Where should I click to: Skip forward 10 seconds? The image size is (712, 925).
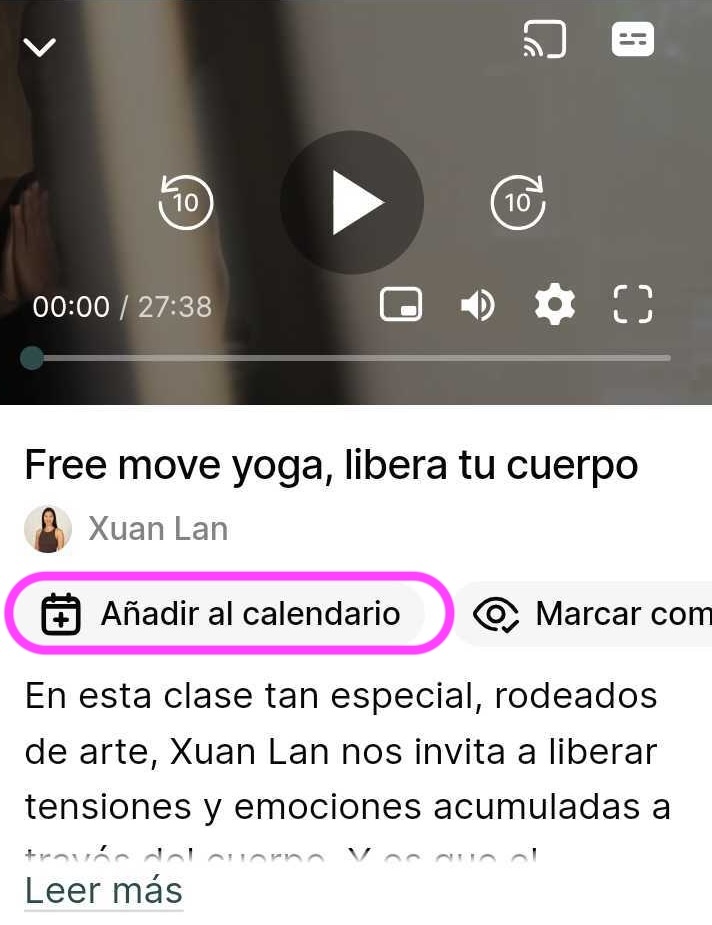[518, 203]
